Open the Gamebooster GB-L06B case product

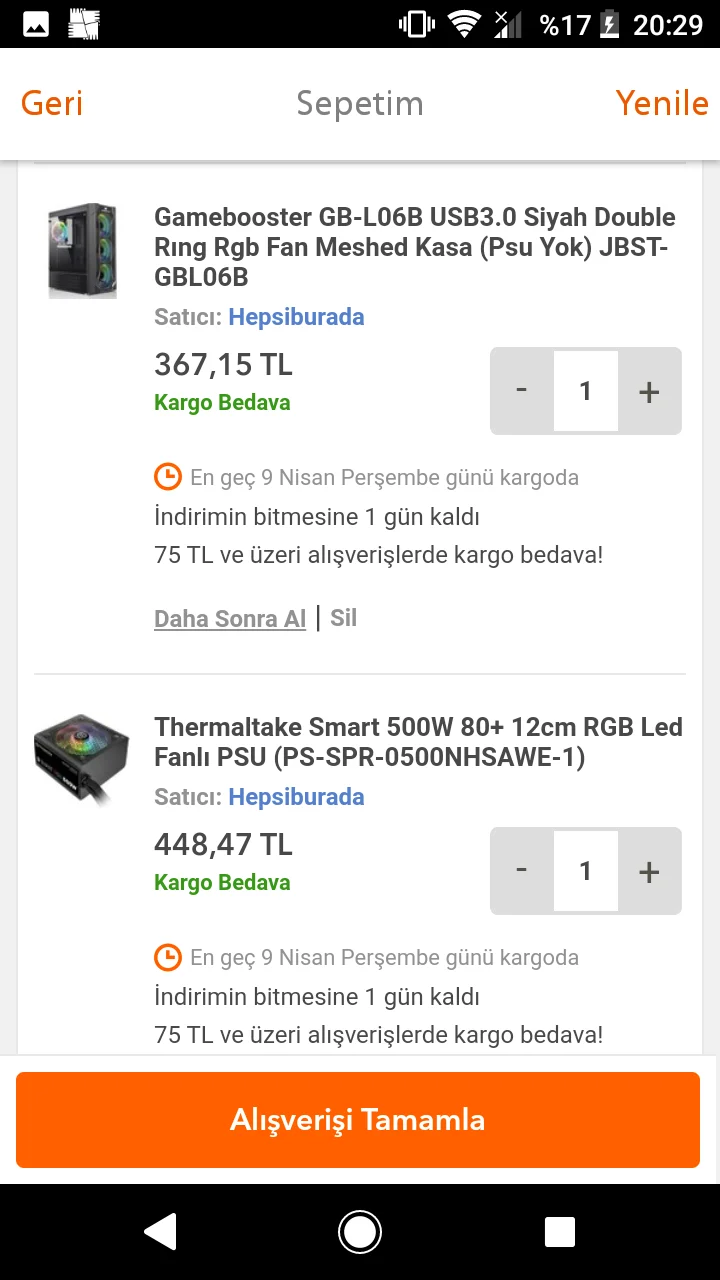[x=414, y=246]
